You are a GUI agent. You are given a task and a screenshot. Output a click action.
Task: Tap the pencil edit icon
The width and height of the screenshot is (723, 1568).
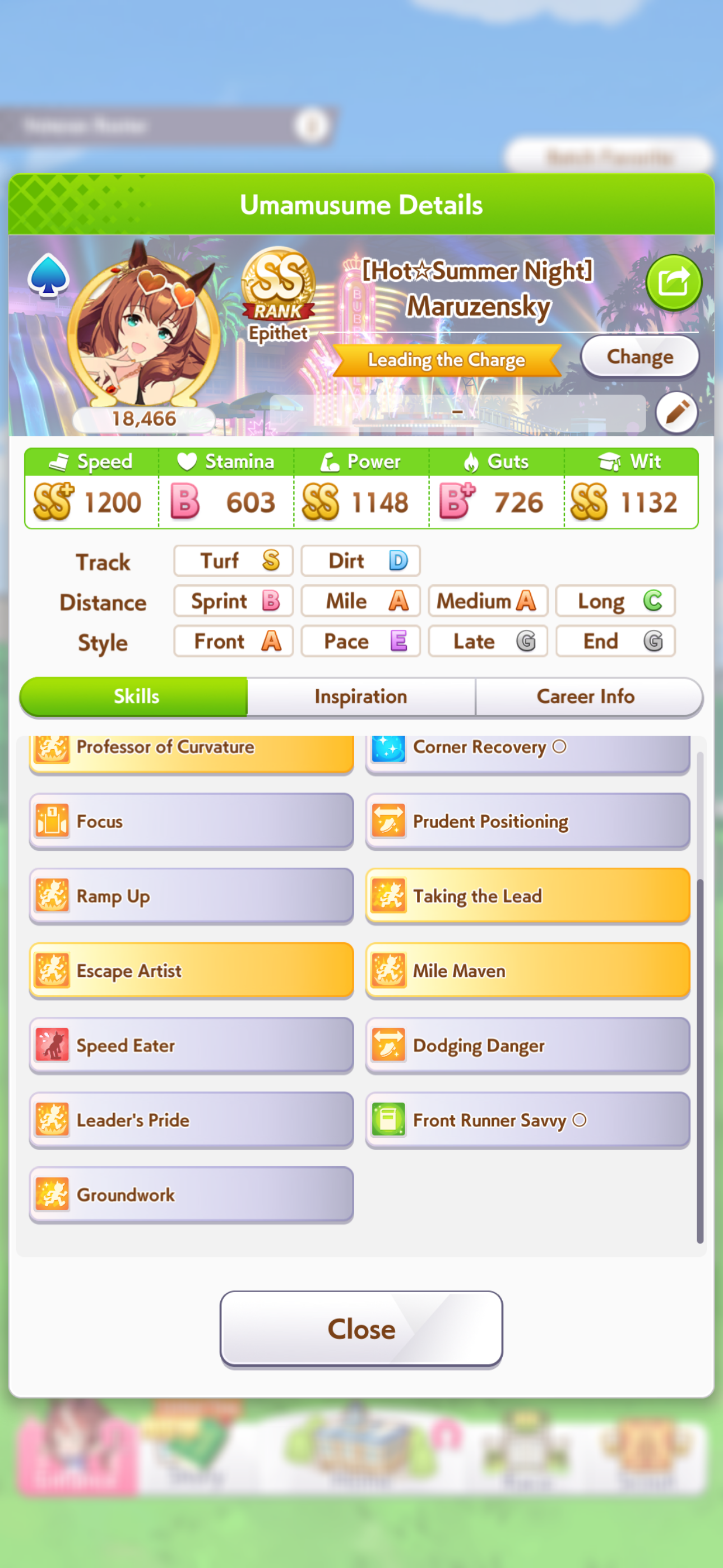click(x=676, y=413)
